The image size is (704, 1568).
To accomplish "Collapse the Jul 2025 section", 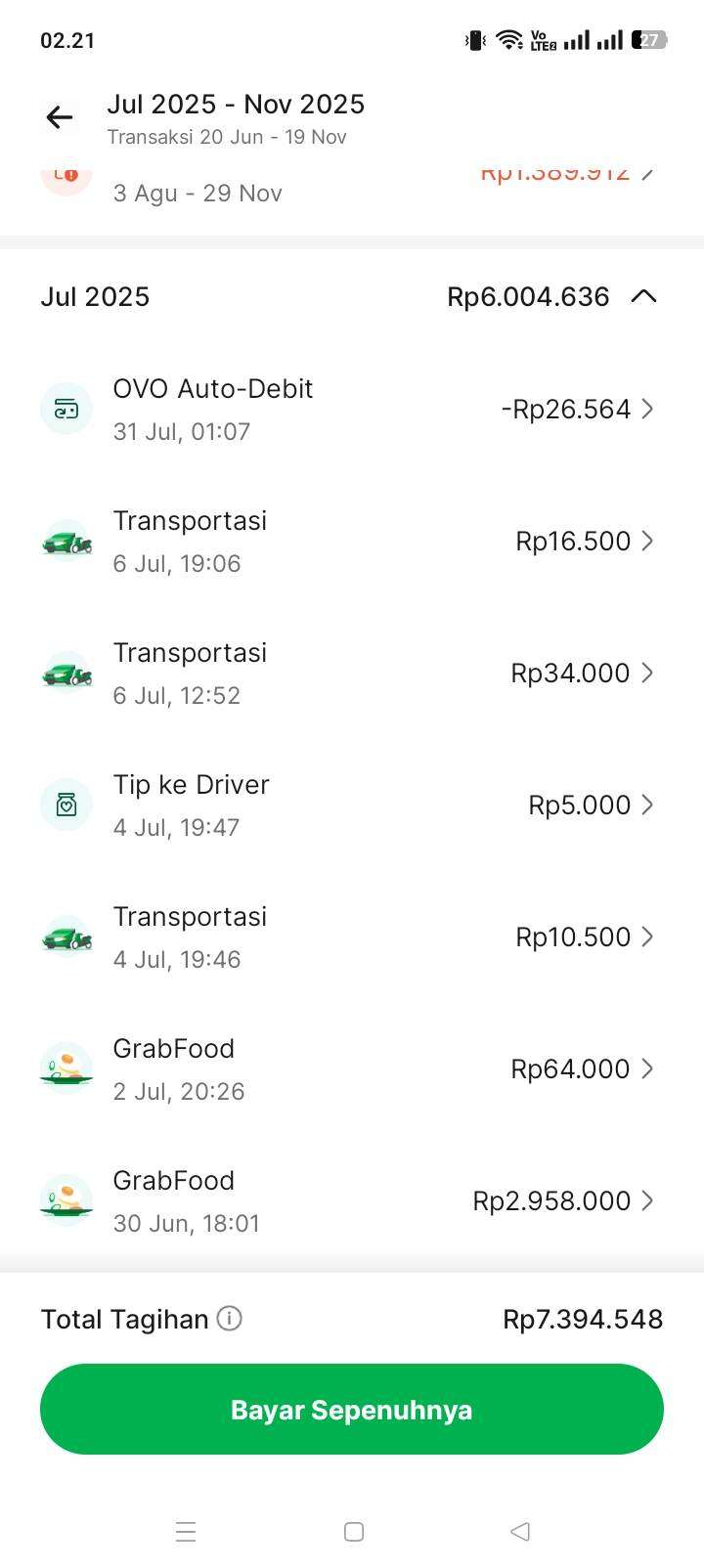I will tap(643, 296).
